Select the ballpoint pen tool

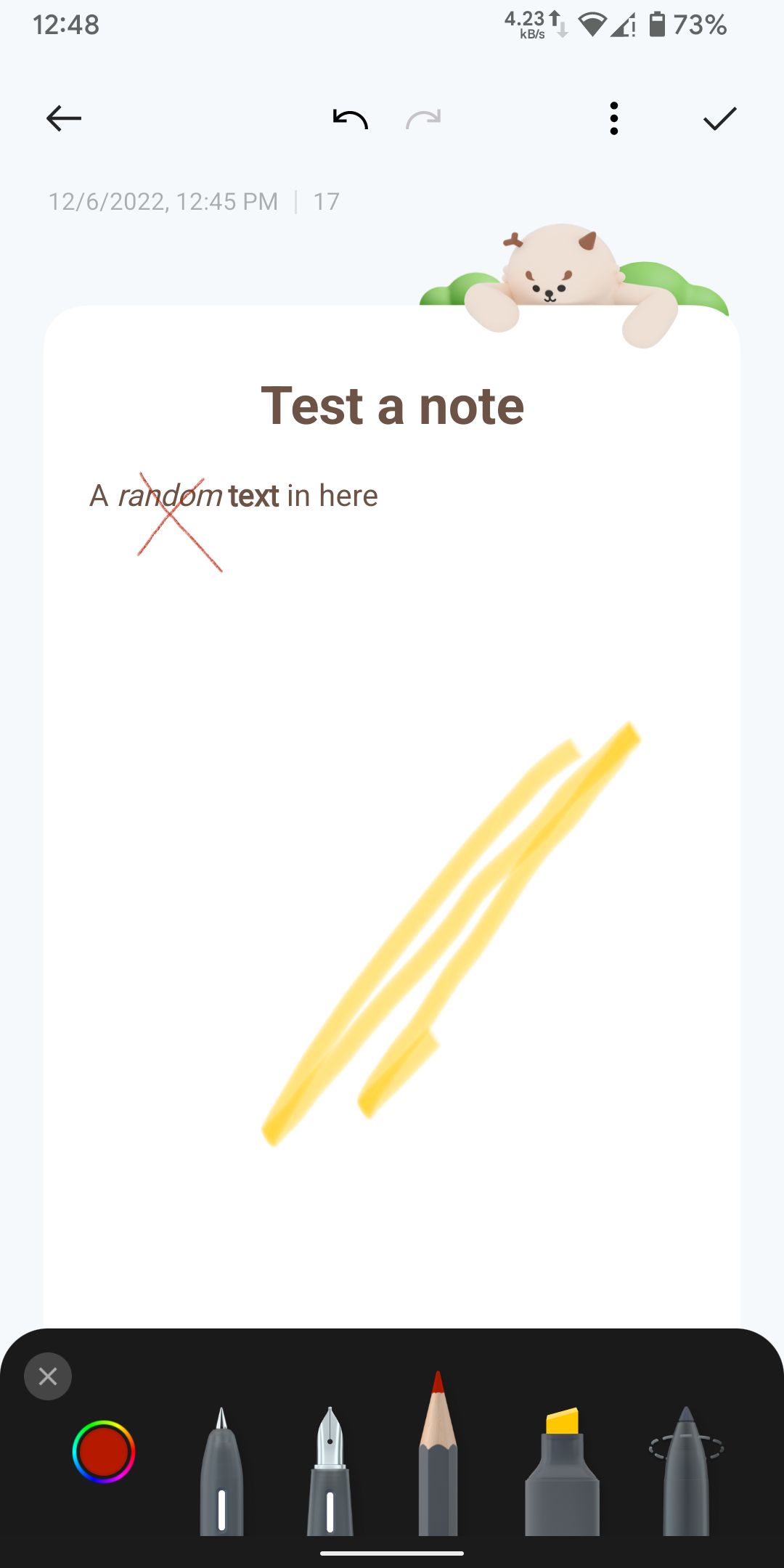click(x=221, y=1474)
